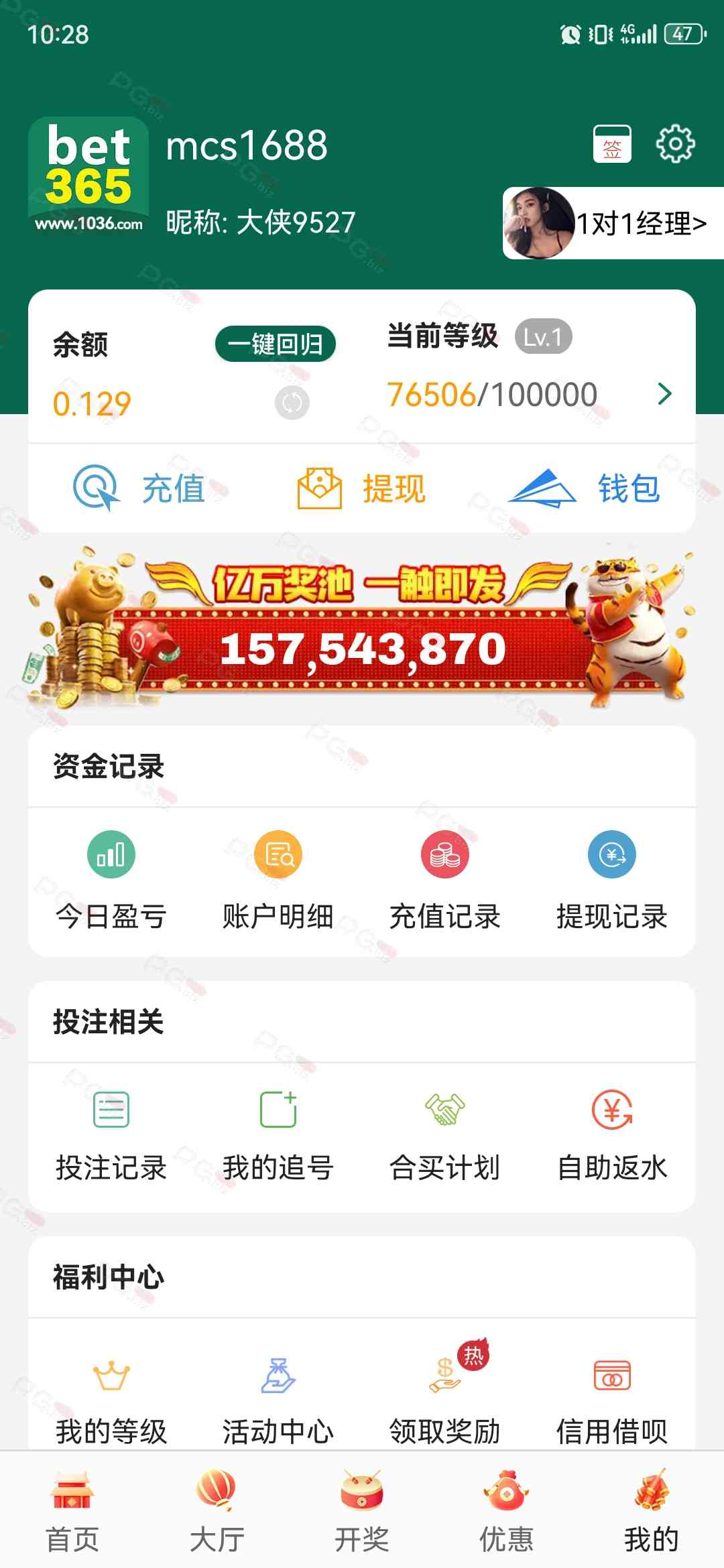Open 投注记录 betting records
The width and height of the screenshot is (724, 1568).
(111, 1132)
